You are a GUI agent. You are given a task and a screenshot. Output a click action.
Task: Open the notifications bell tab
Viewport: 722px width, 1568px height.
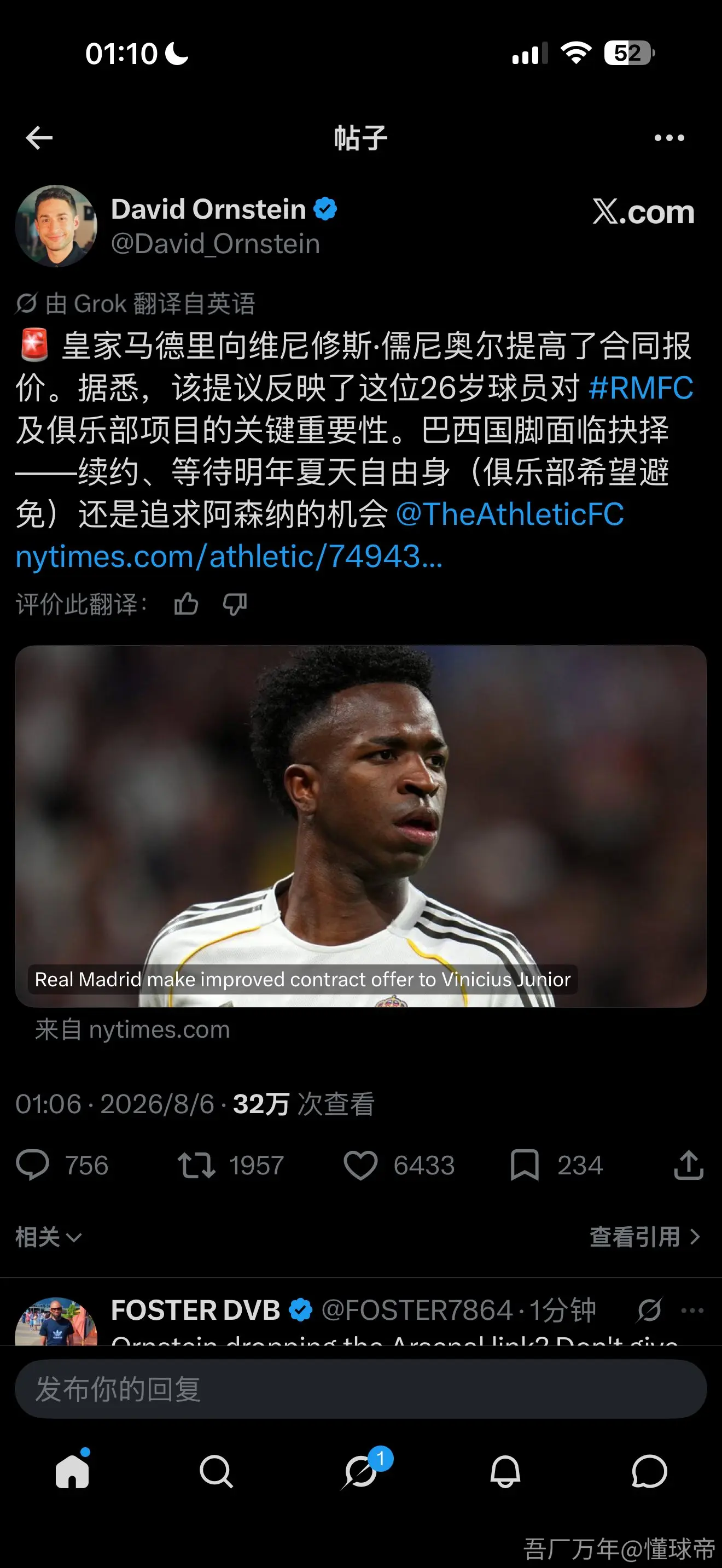point(505,1471)
